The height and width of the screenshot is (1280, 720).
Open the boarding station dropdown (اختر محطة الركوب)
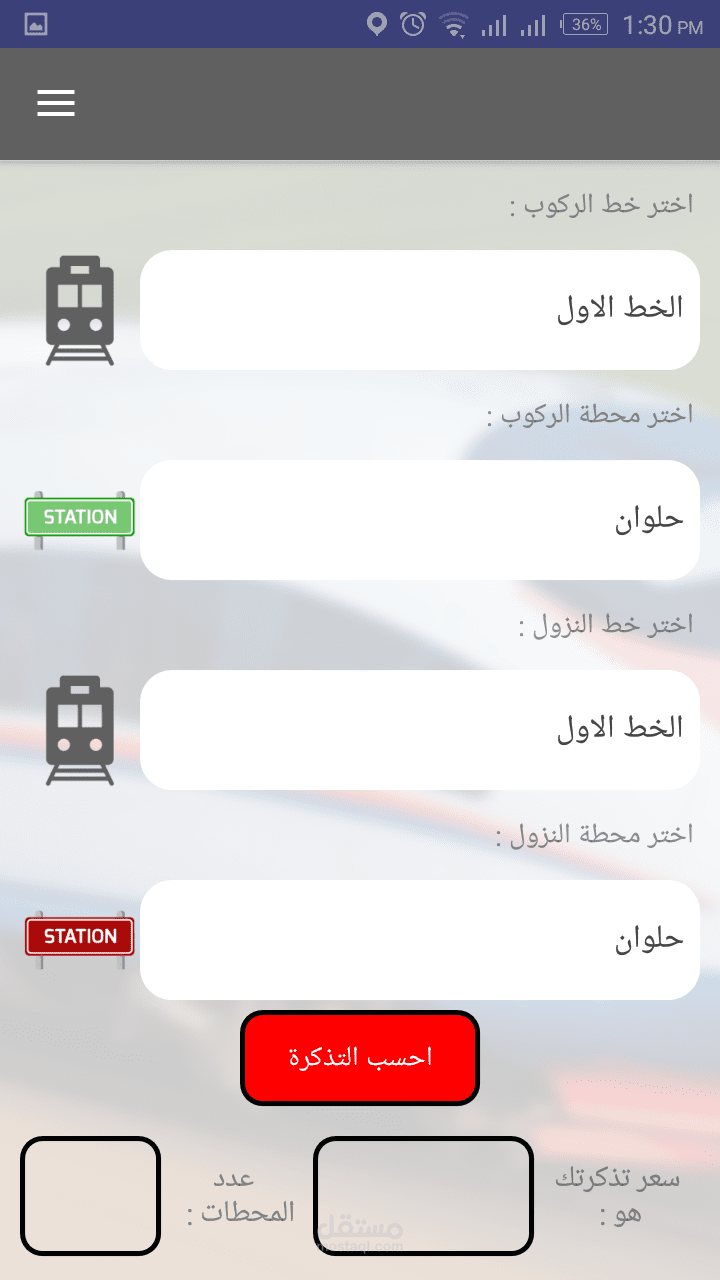(x=420, y=520)
